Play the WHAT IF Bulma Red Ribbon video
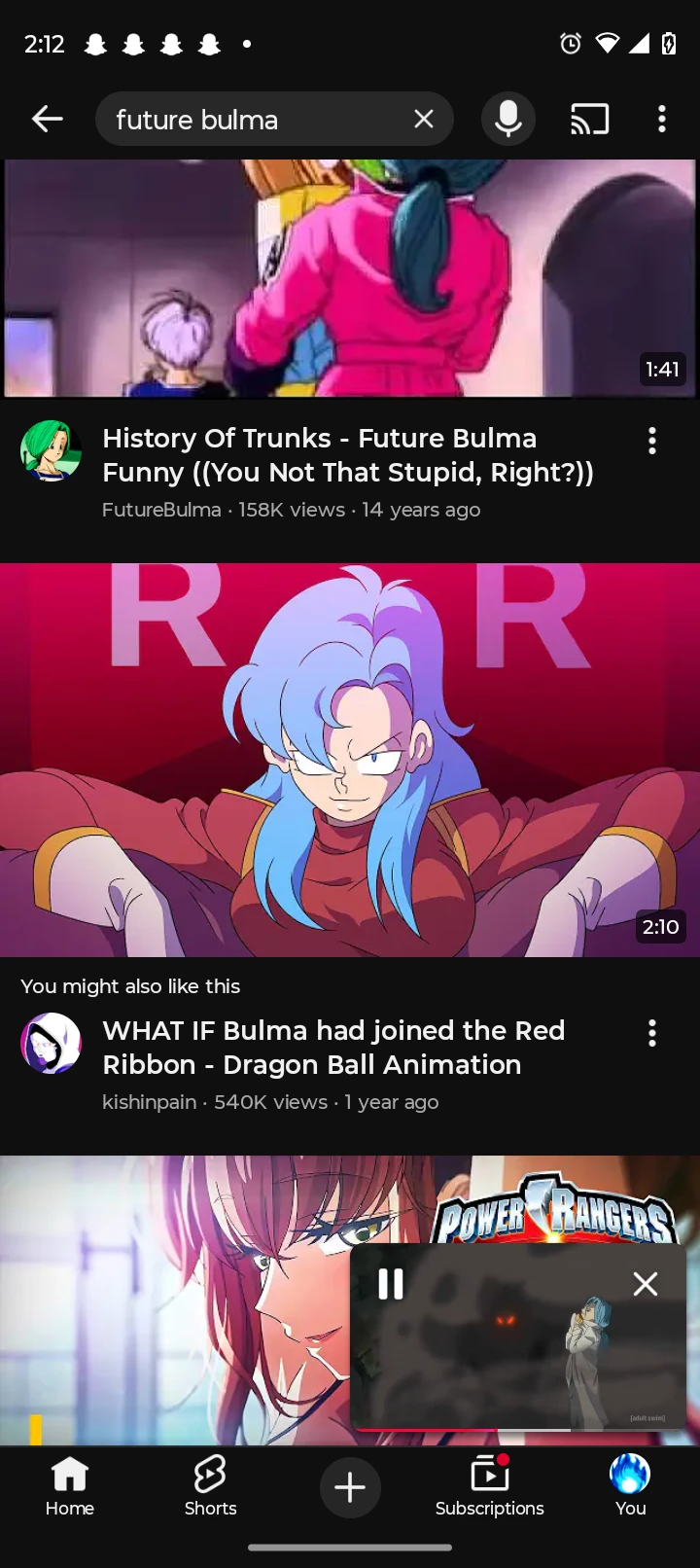Viewport: 700px width, 1568px height. [350, 759]
